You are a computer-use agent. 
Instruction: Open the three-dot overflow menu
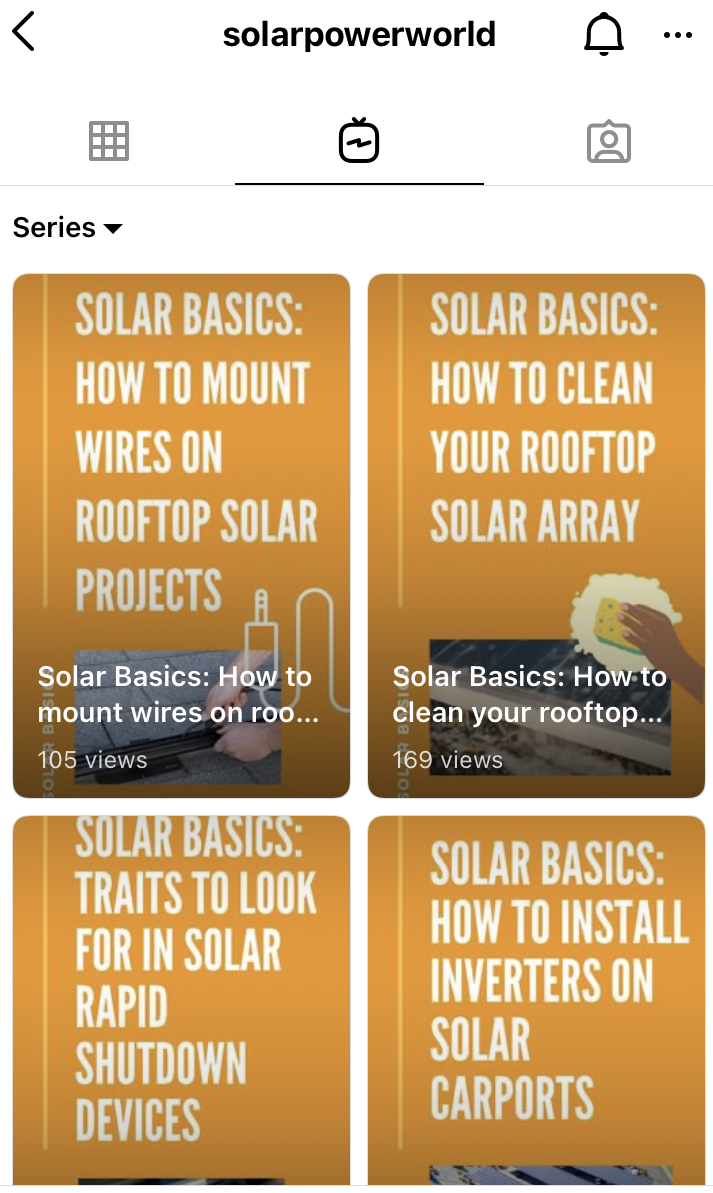(x=677, y=35)
